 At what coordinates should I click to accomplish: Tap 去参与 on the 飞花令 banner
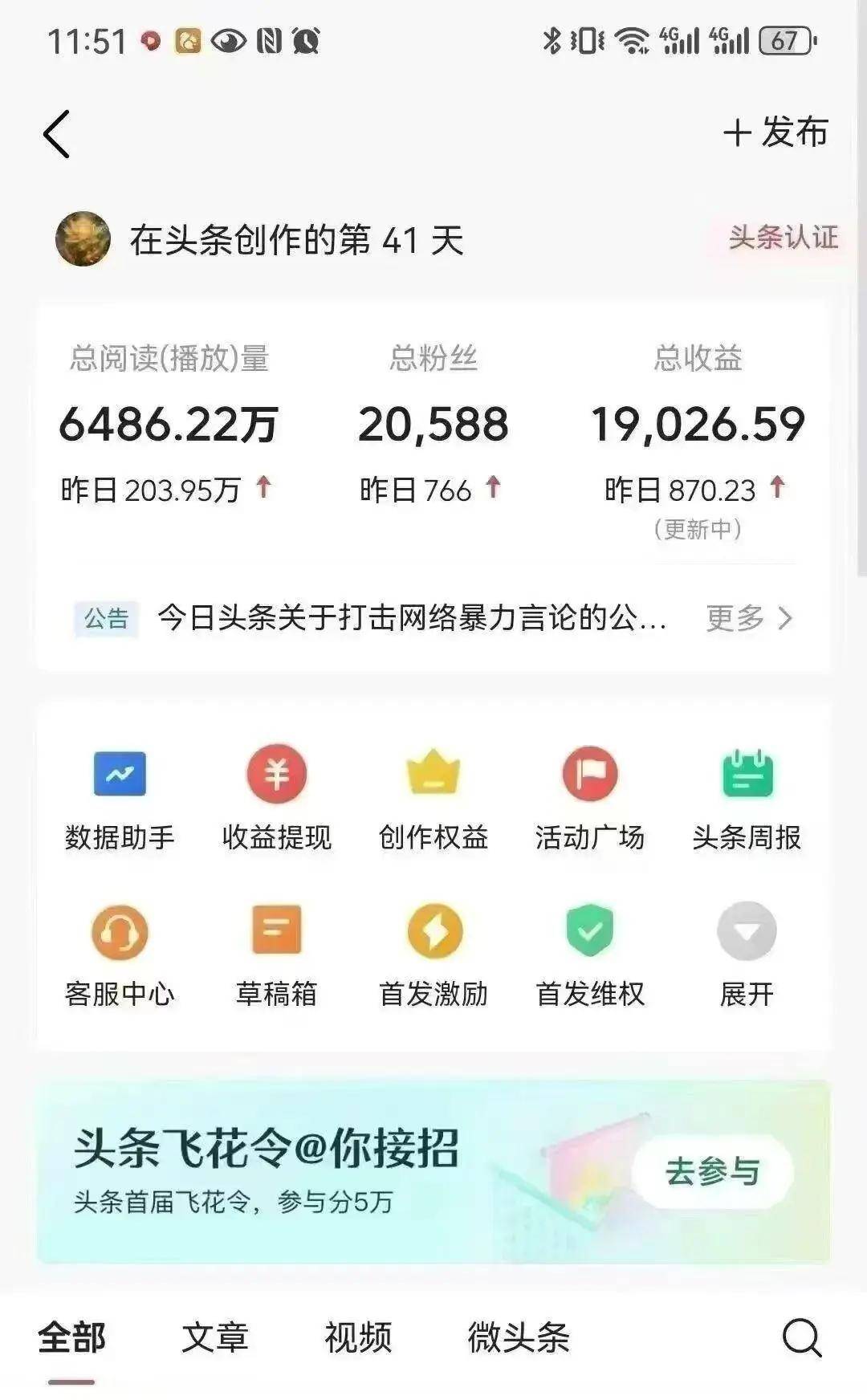coord(713,1172)
